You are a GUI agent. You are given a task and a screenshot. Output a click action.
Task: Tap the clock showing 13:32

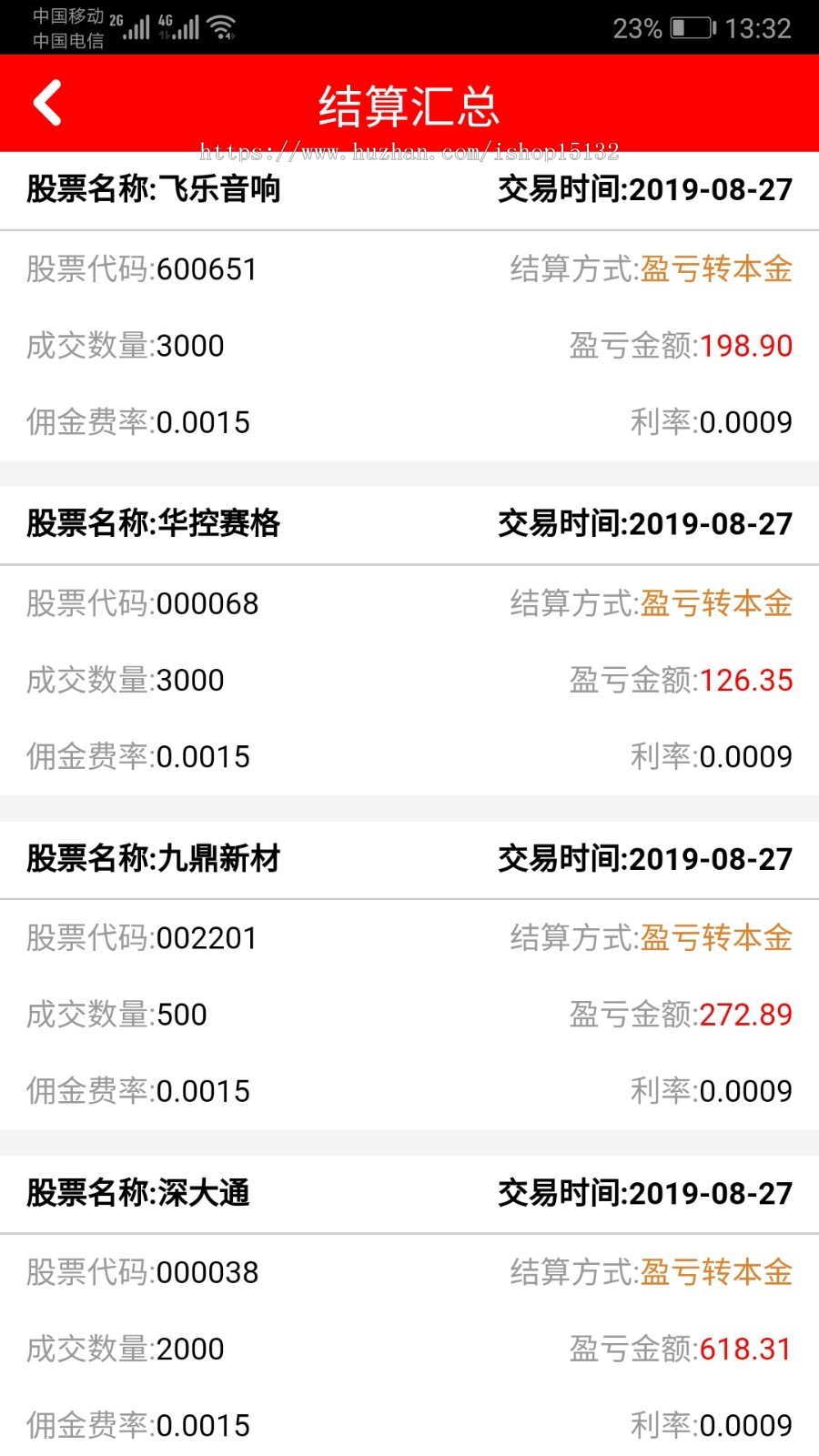coord(760,28)
